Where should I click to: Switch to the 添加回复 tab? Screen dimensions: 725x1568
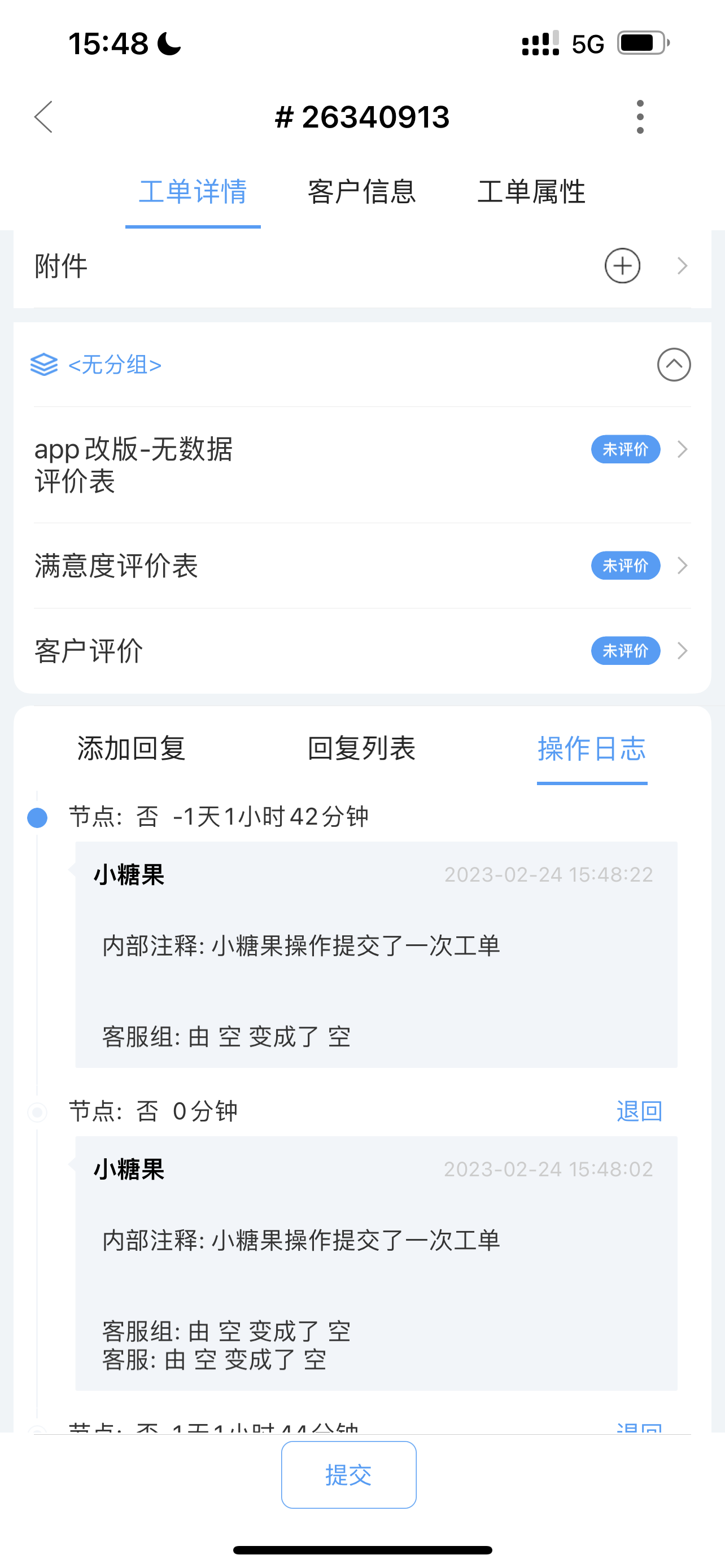tap(132, 748)
